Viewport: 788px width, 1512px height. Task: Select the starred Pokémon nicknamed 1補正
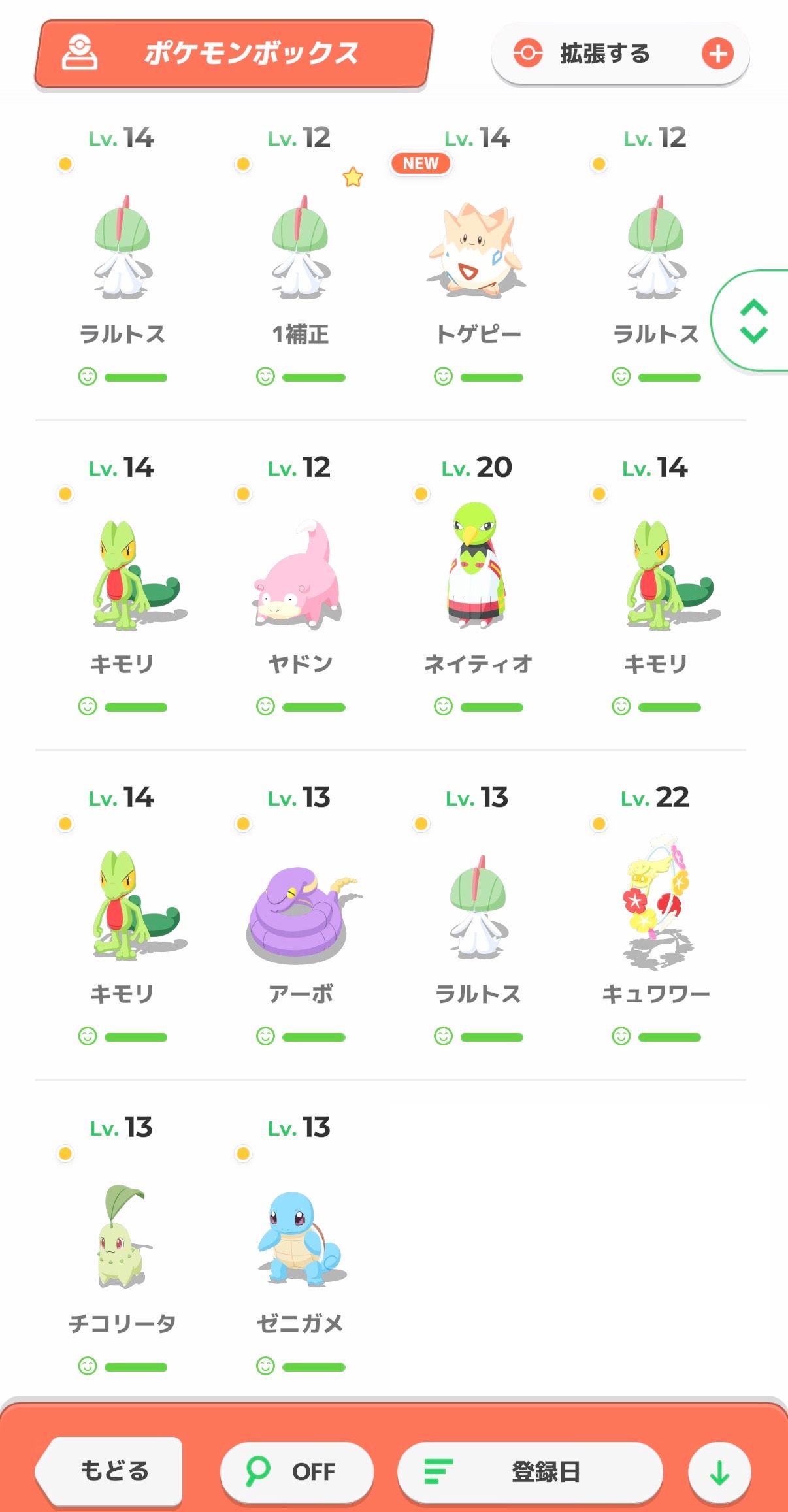click(x=300, y=252)
